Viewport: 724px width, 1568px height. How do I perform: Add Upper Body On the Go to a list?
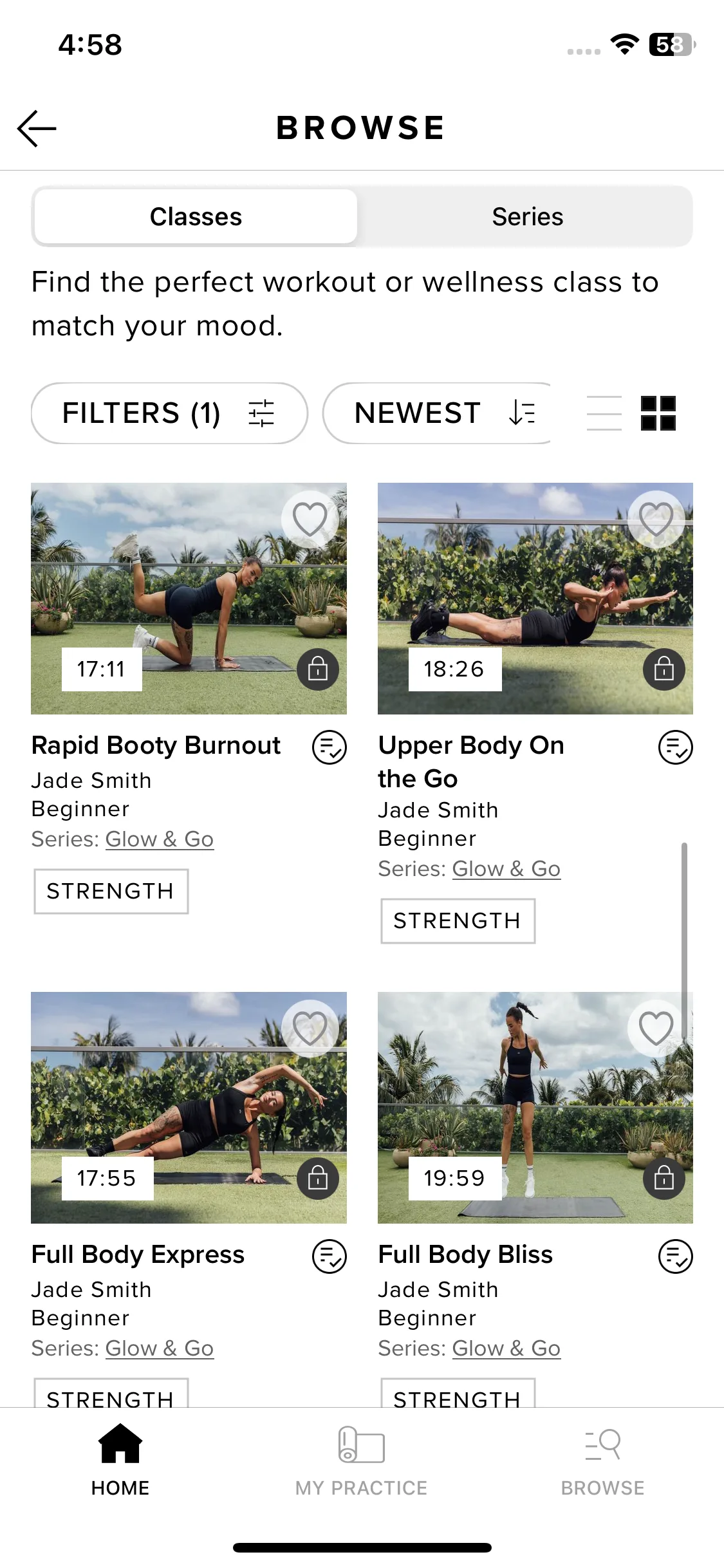[x=675, y=747]
